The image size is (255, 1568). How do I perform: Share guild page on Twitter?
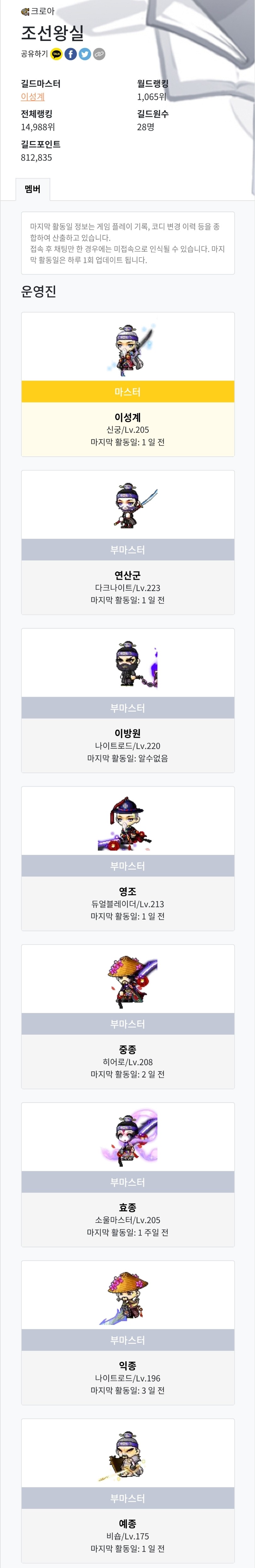[x=85, y=54]
